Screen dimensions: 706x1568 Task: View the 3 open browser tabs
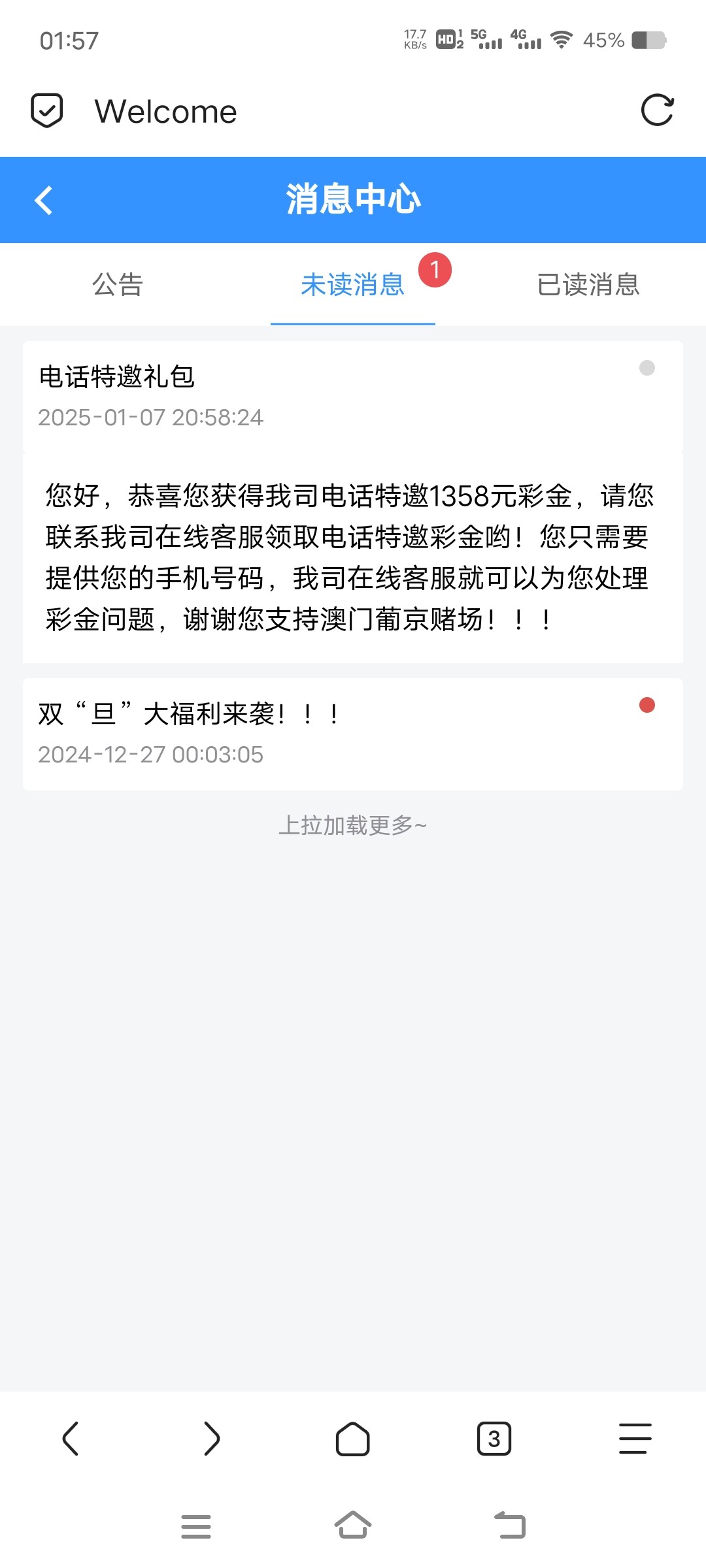pyautogui.click(x=494, y=1439)
